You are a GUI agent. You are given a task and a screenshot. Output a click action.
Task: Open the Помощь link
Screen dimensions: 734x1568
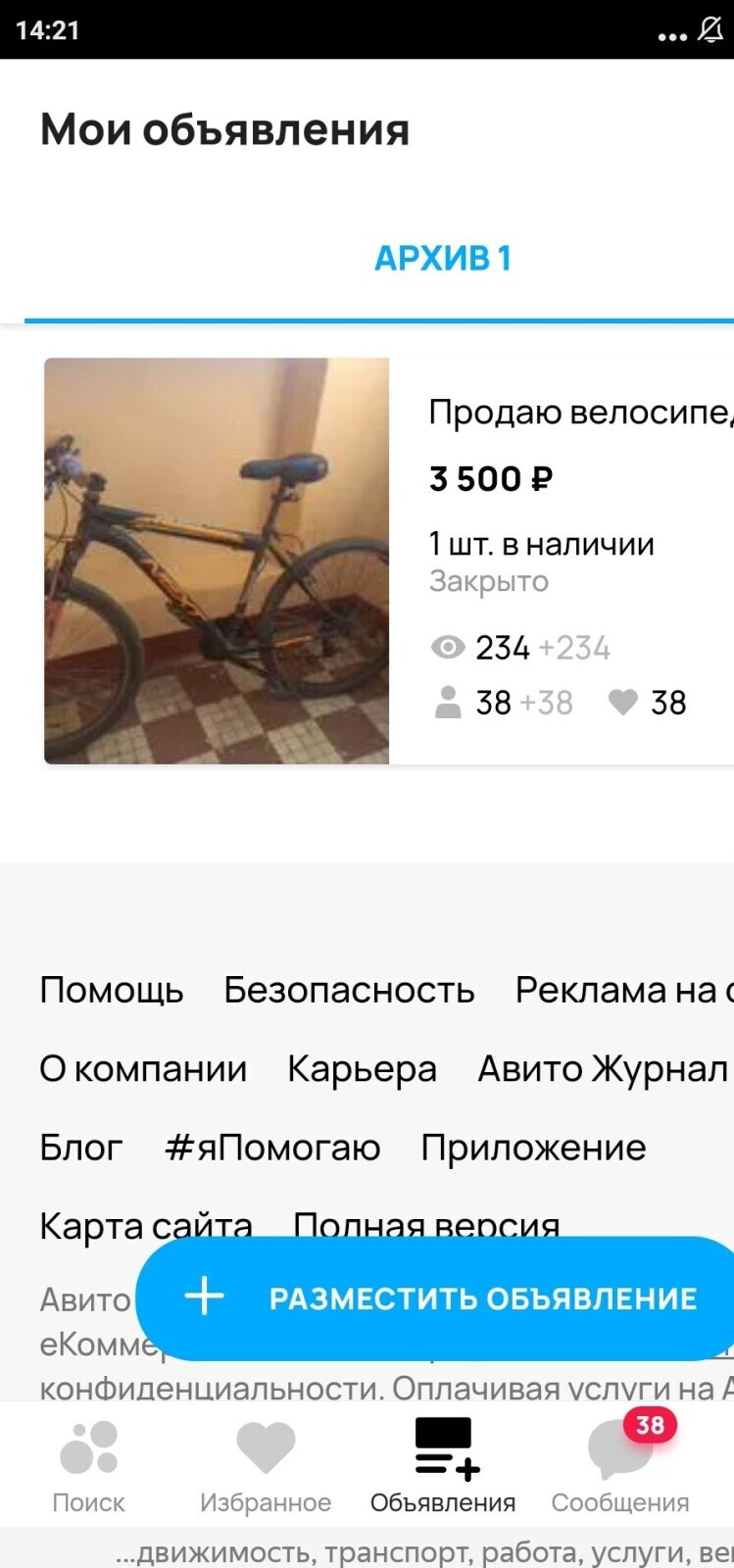pyautogui.click(x=112, y=990)
